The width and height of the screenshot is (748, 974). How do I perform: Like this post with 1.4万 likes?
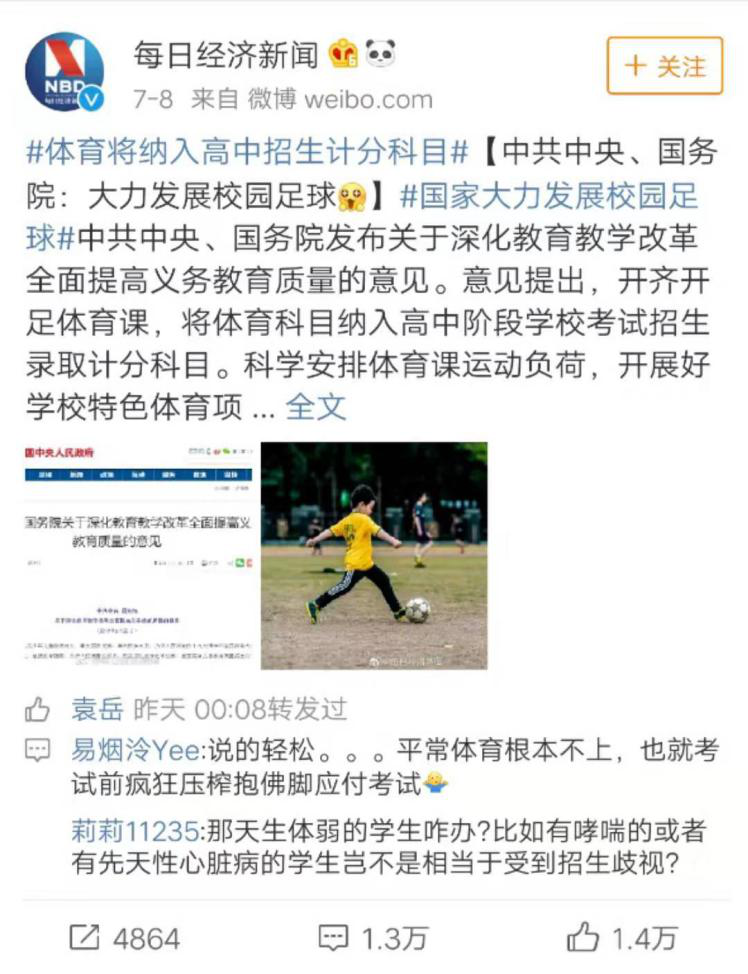622,937
